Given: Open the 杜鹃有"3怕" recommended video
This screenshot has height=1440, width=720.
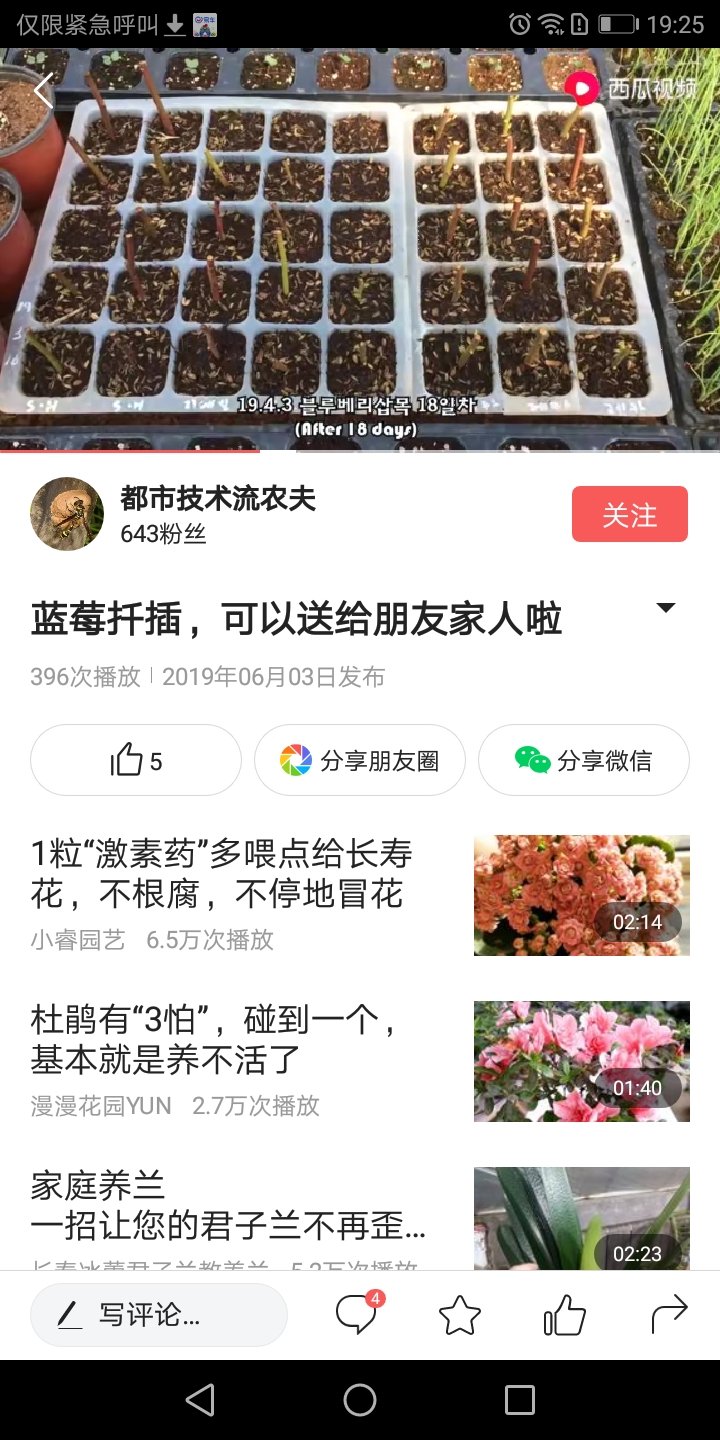Looking at the screenshot, I should click(360, 1062).
